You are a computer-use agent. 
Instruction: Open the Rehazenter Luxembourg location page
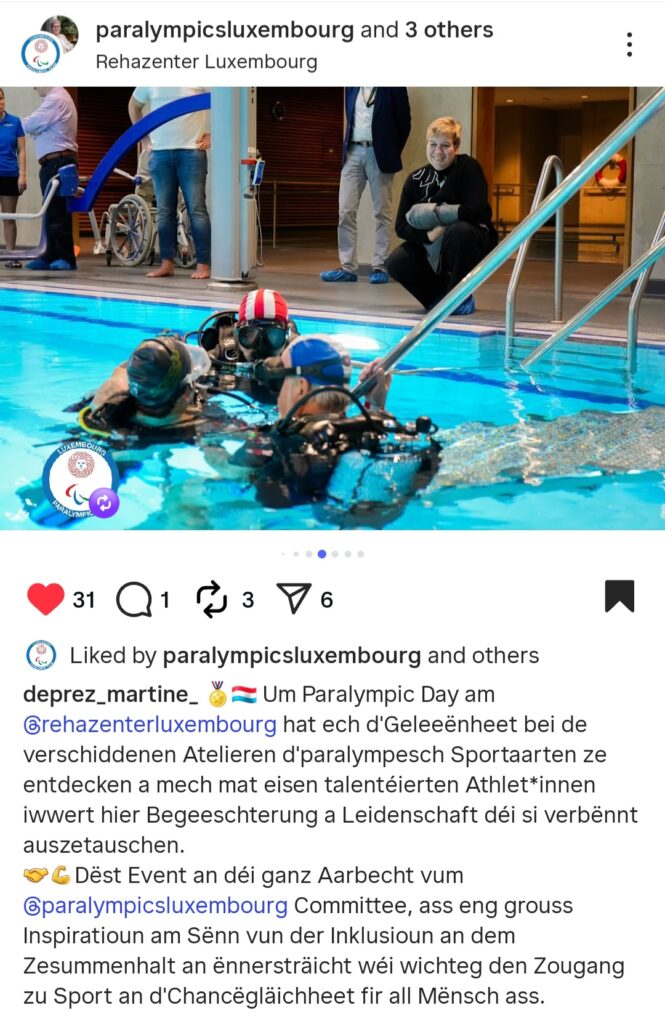(x=206, y=62)
